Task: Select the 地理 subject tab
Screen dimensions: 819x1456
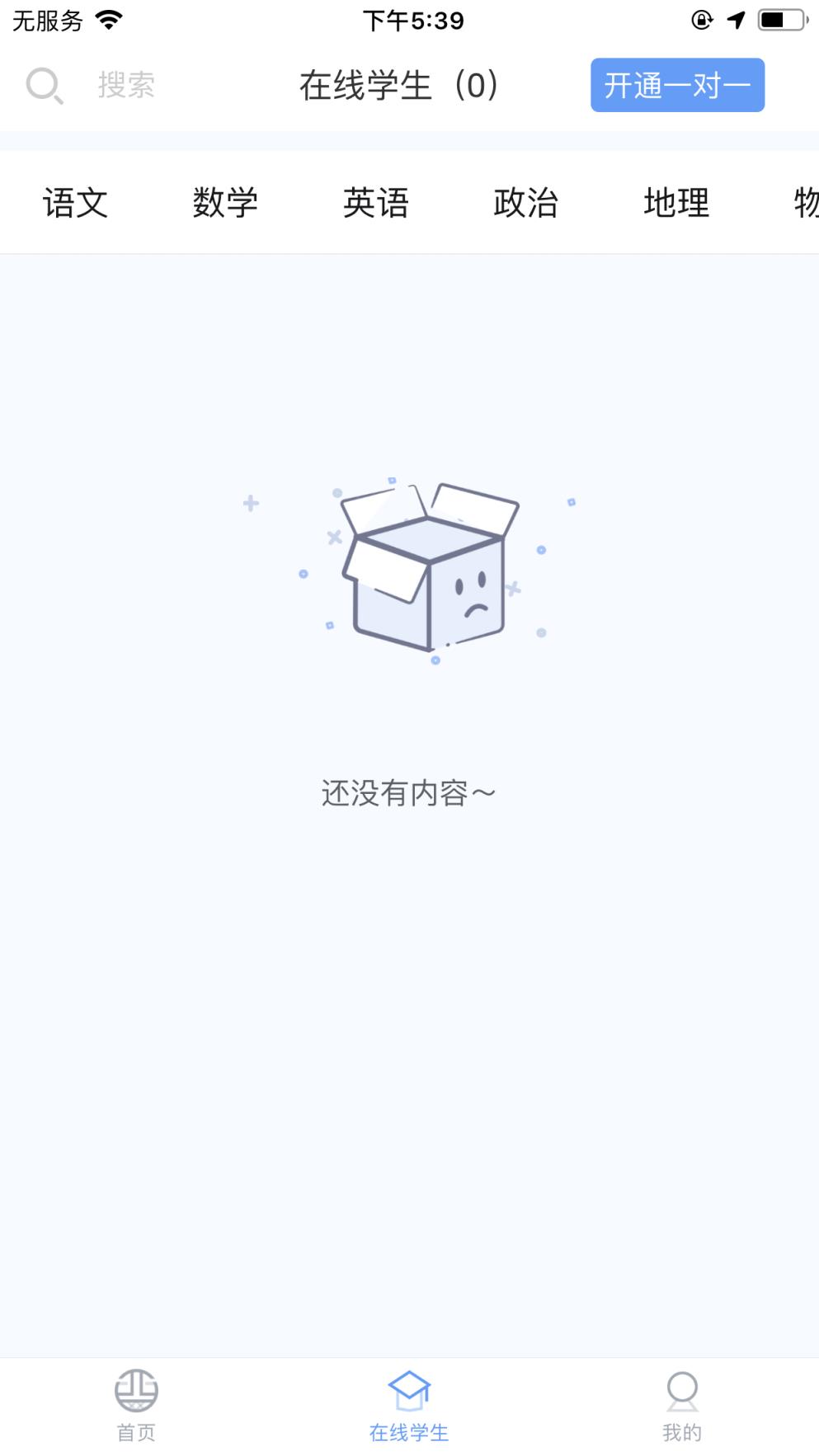Action: [676, 202]
